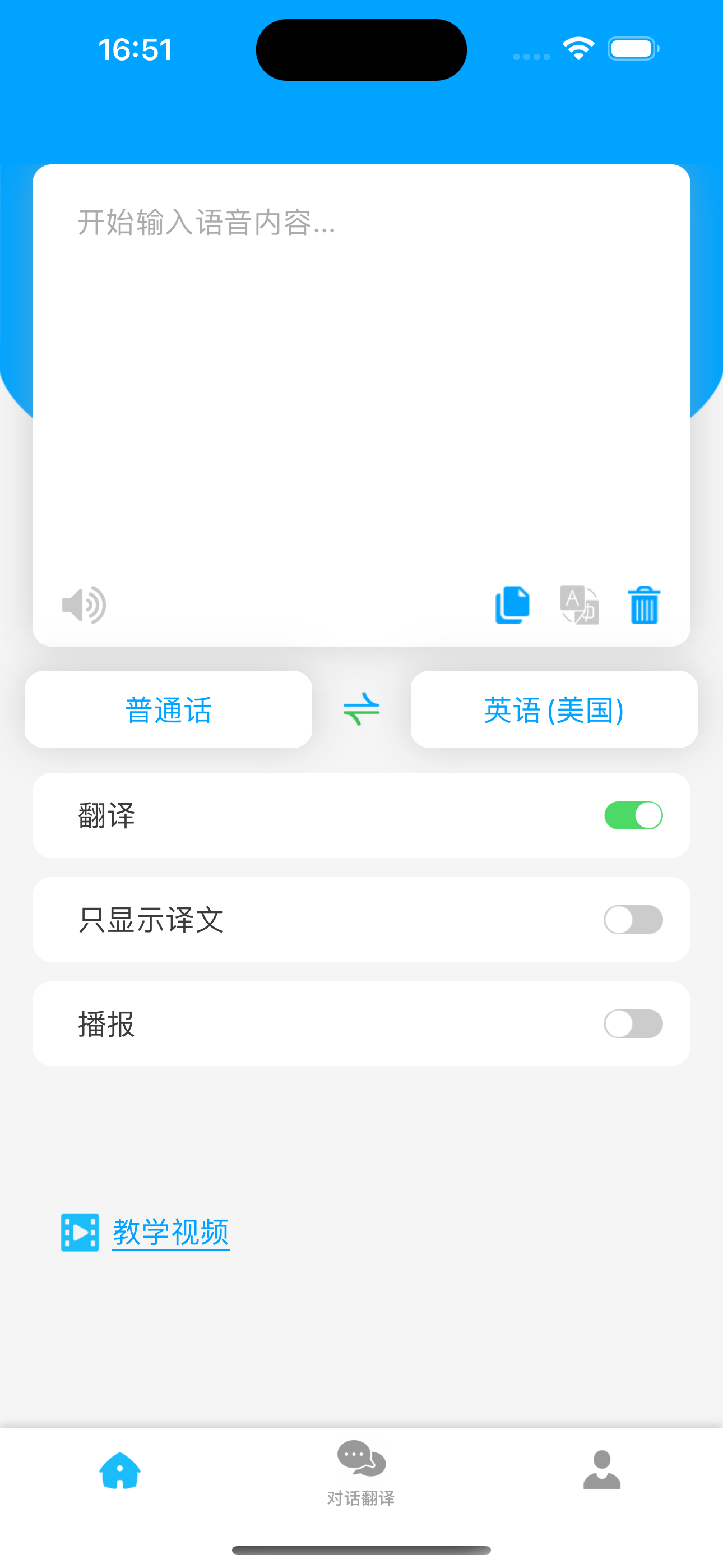
Task: Clear the text with the trash icon
Action: coord(644,605)
